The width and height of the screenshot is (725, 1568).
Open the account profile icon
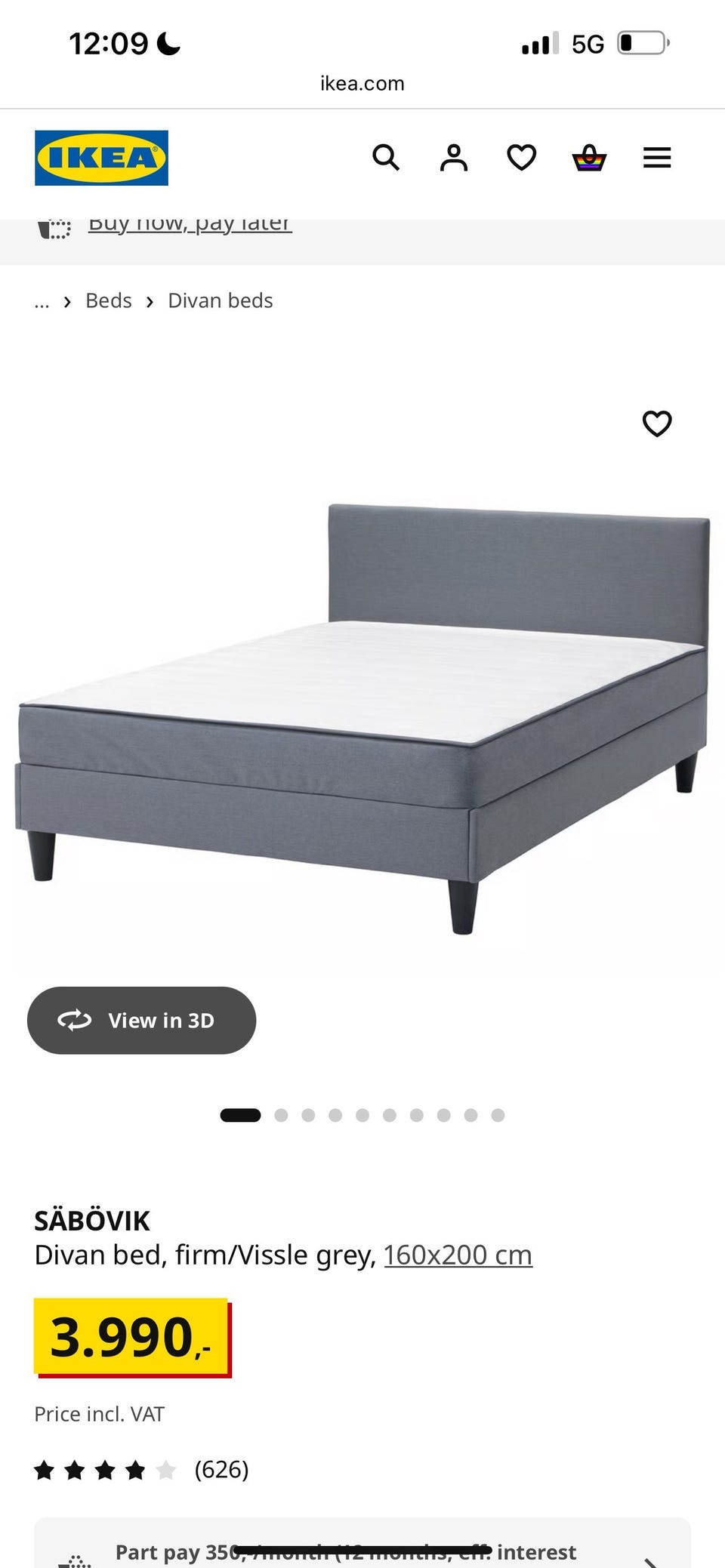coord(454,158)
